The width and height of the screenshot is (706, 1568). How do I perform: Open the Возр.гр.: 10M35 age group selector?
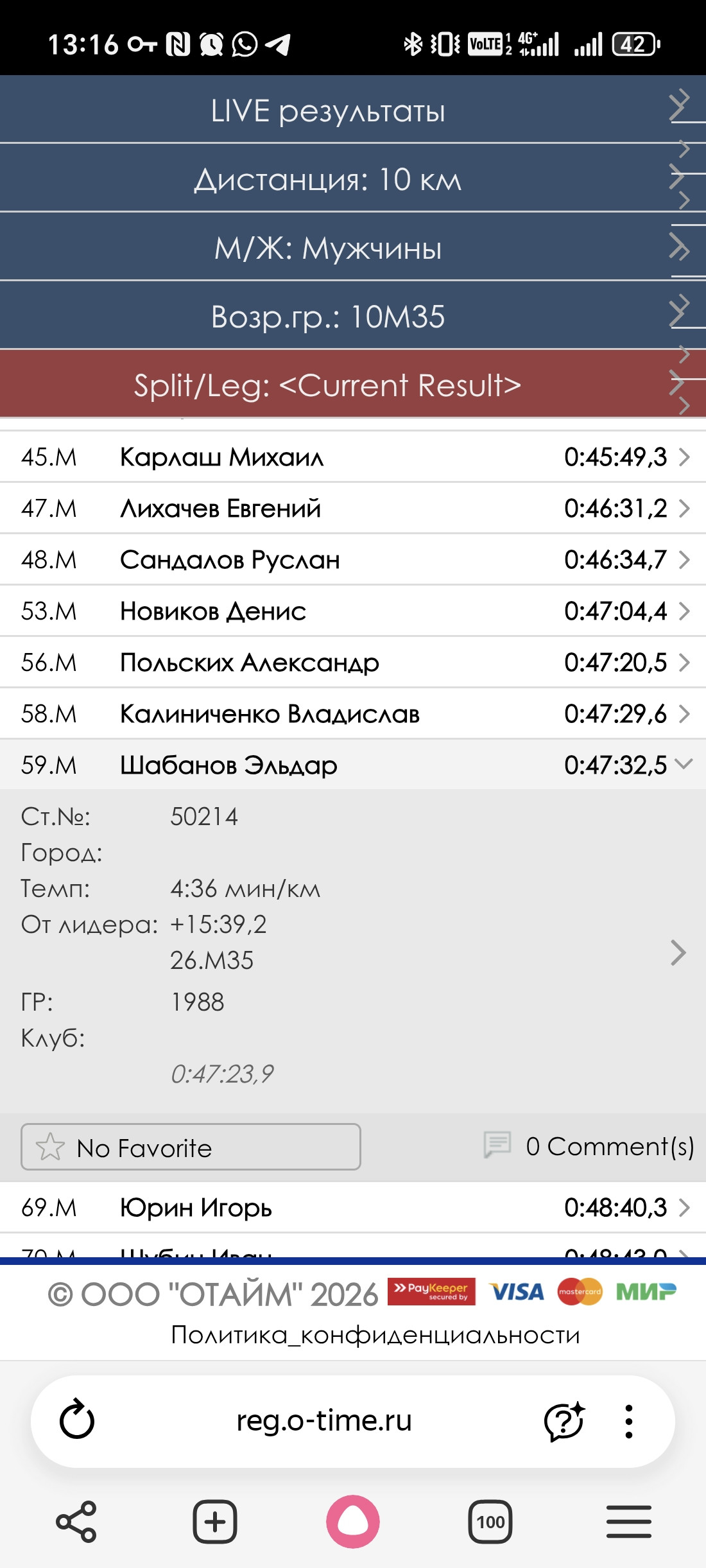[x=353, y=315]
